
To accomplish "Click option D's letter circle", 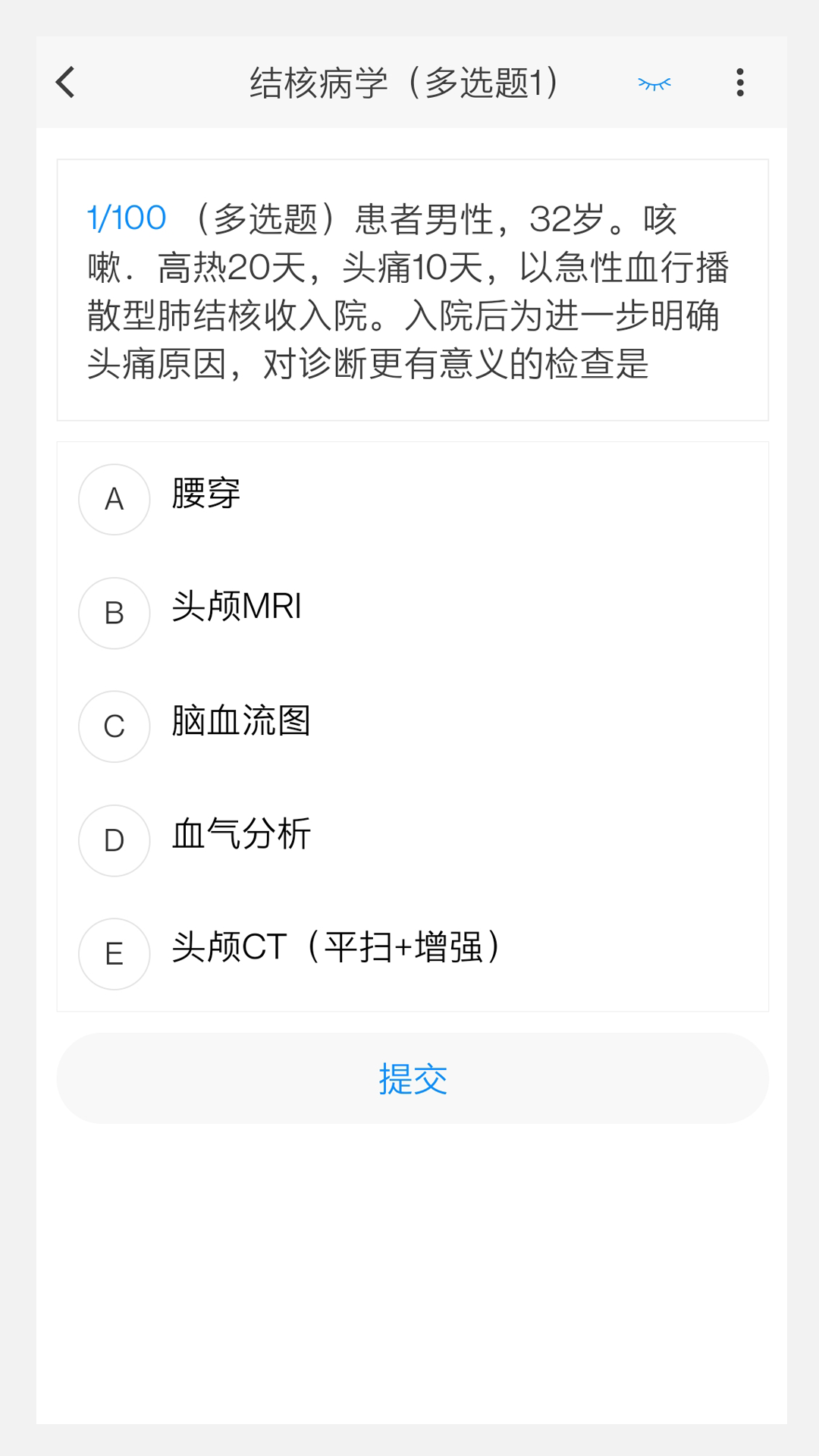I will coord(114,840).
